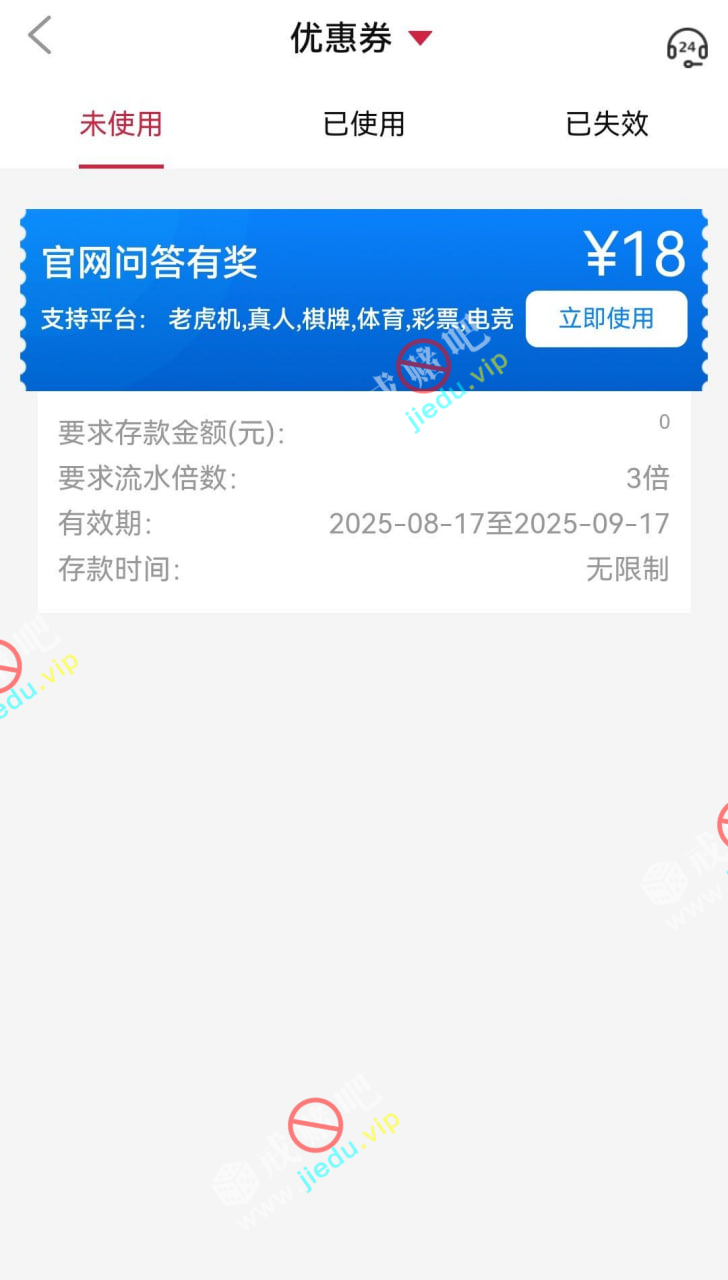Expand the 优惠券 dropdown in the title
This screenshot has width=728, height=1280.
(420, 38)
